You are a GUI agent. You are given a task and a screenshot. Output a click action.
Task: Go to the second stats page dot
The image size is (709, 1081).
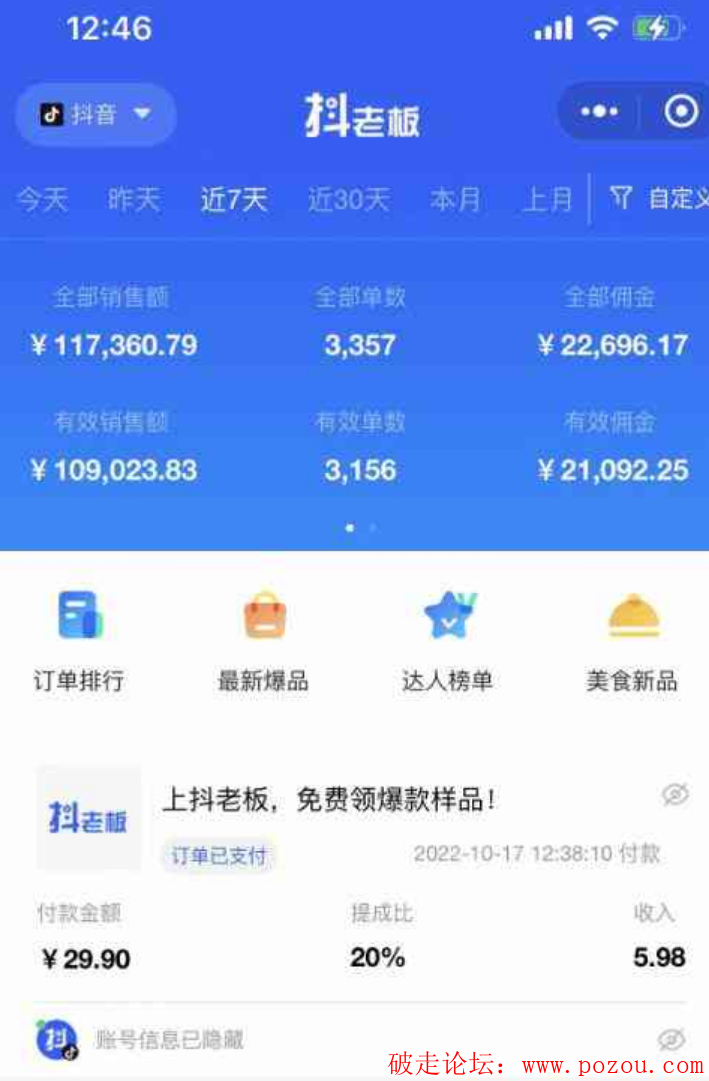373,527
